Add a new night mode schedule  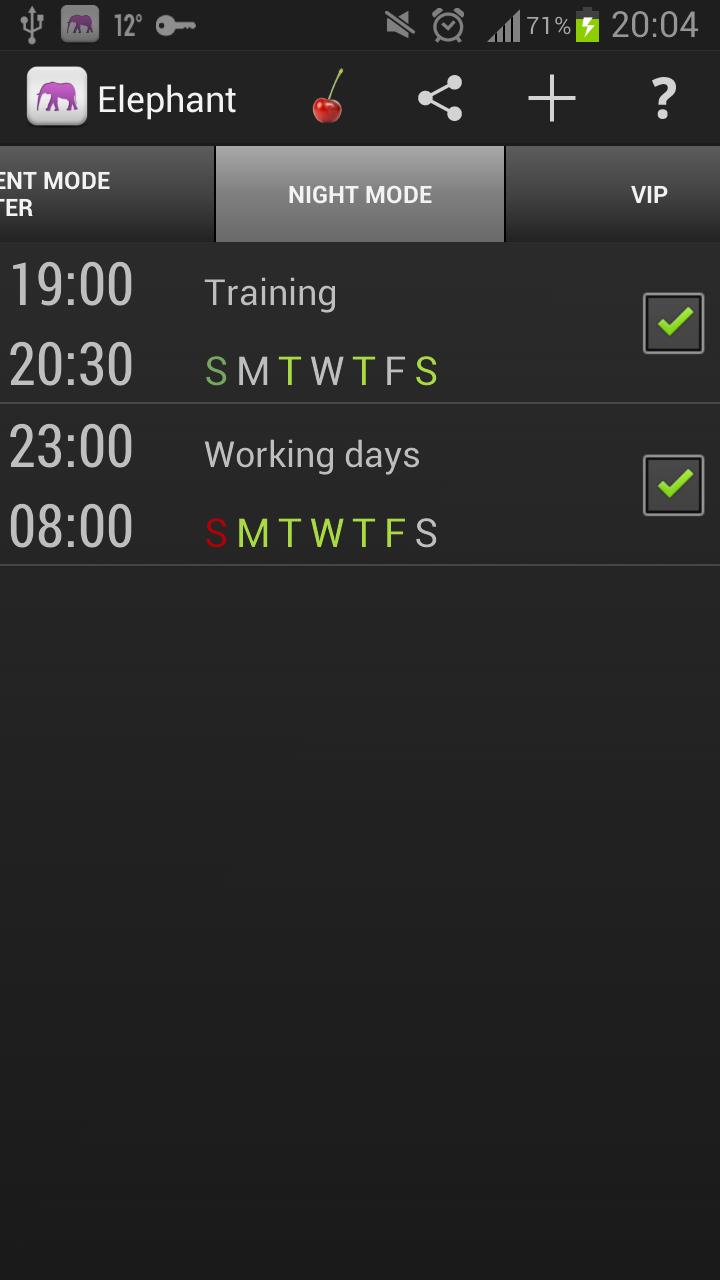(552, 98)
